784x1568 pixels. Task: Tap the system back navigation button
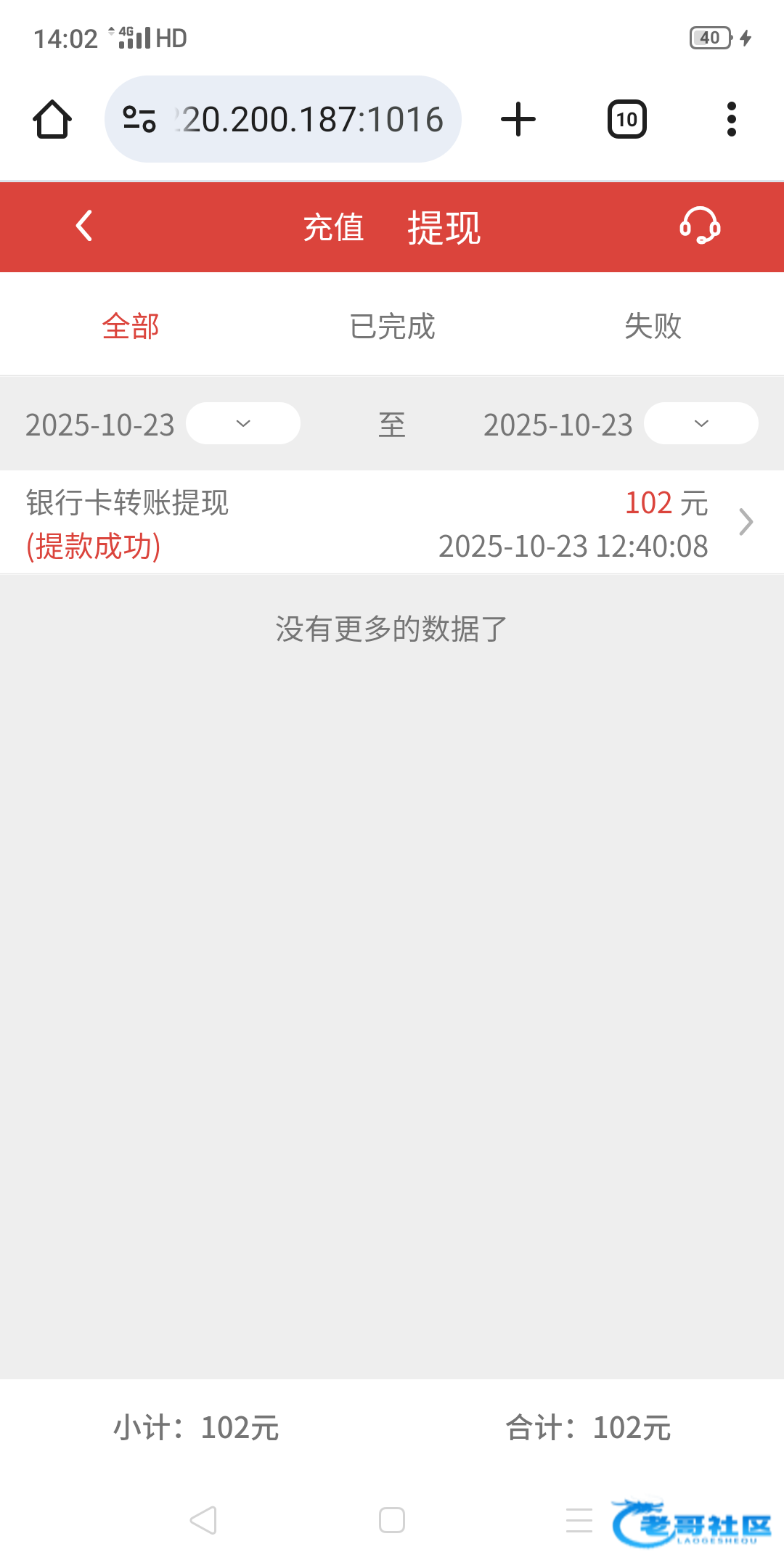[x=204, y=1519]
